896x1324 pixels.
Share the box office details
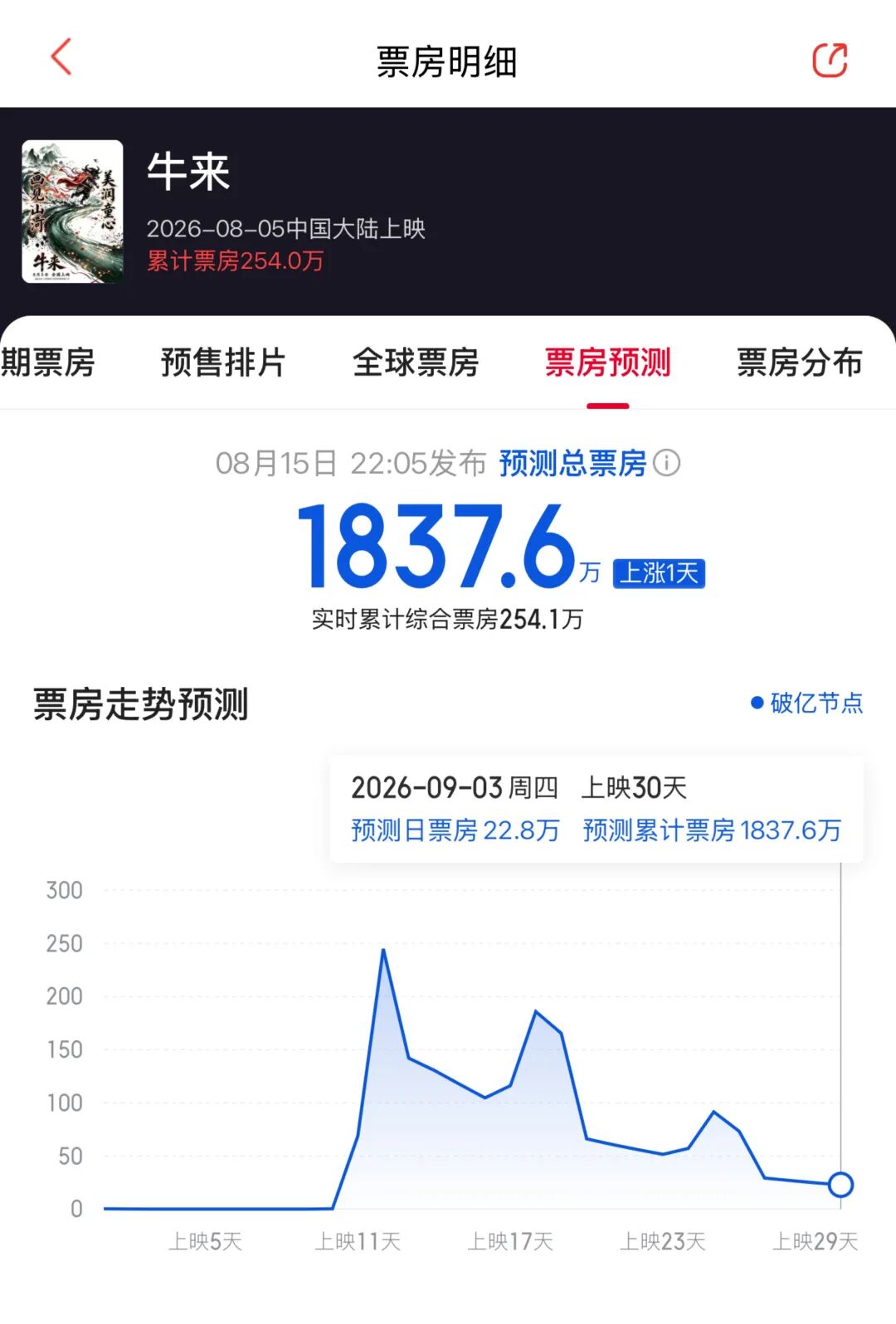(830, 60)
